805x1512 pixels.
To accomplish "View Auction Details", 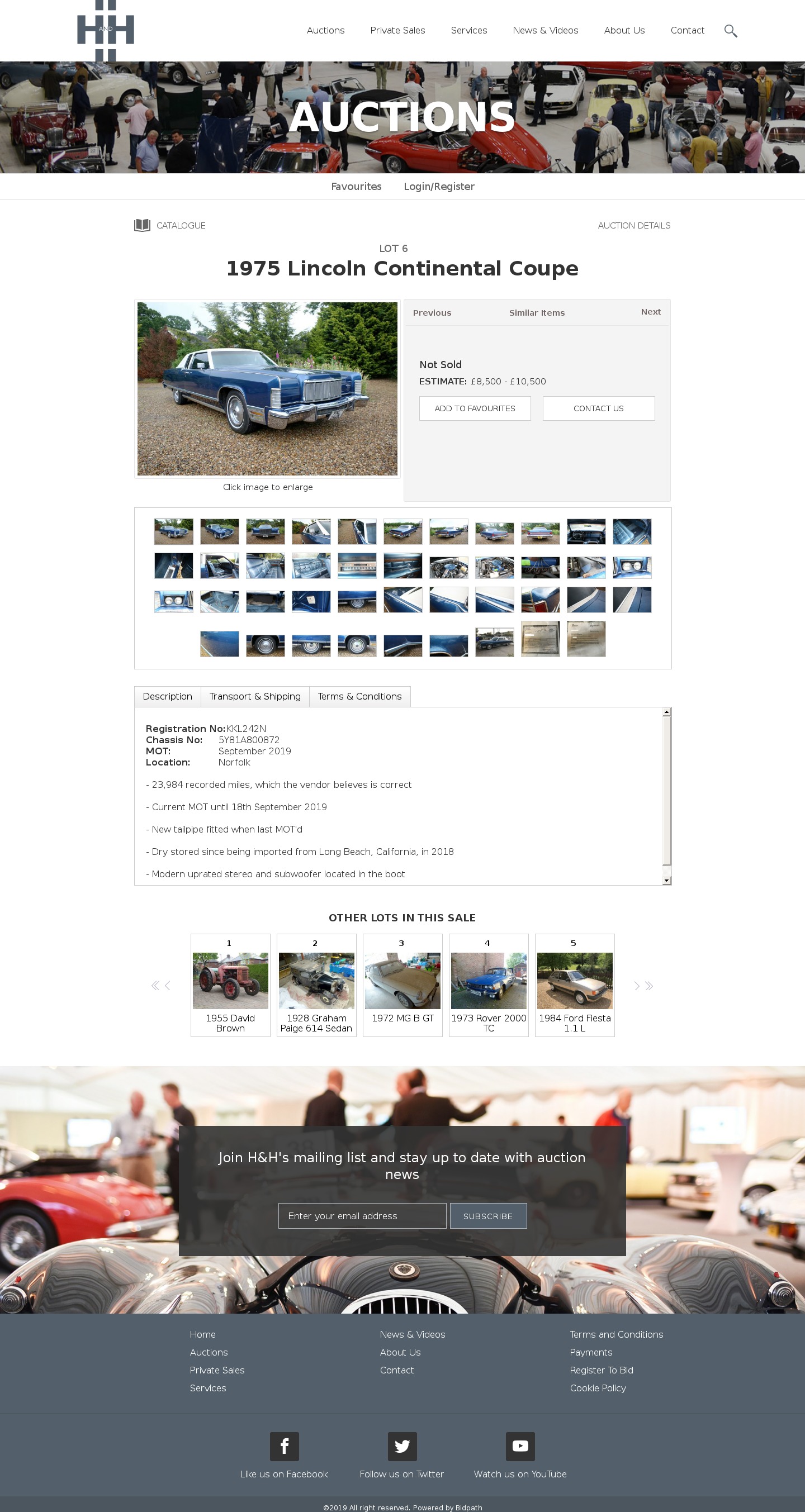I will [633, 225].
